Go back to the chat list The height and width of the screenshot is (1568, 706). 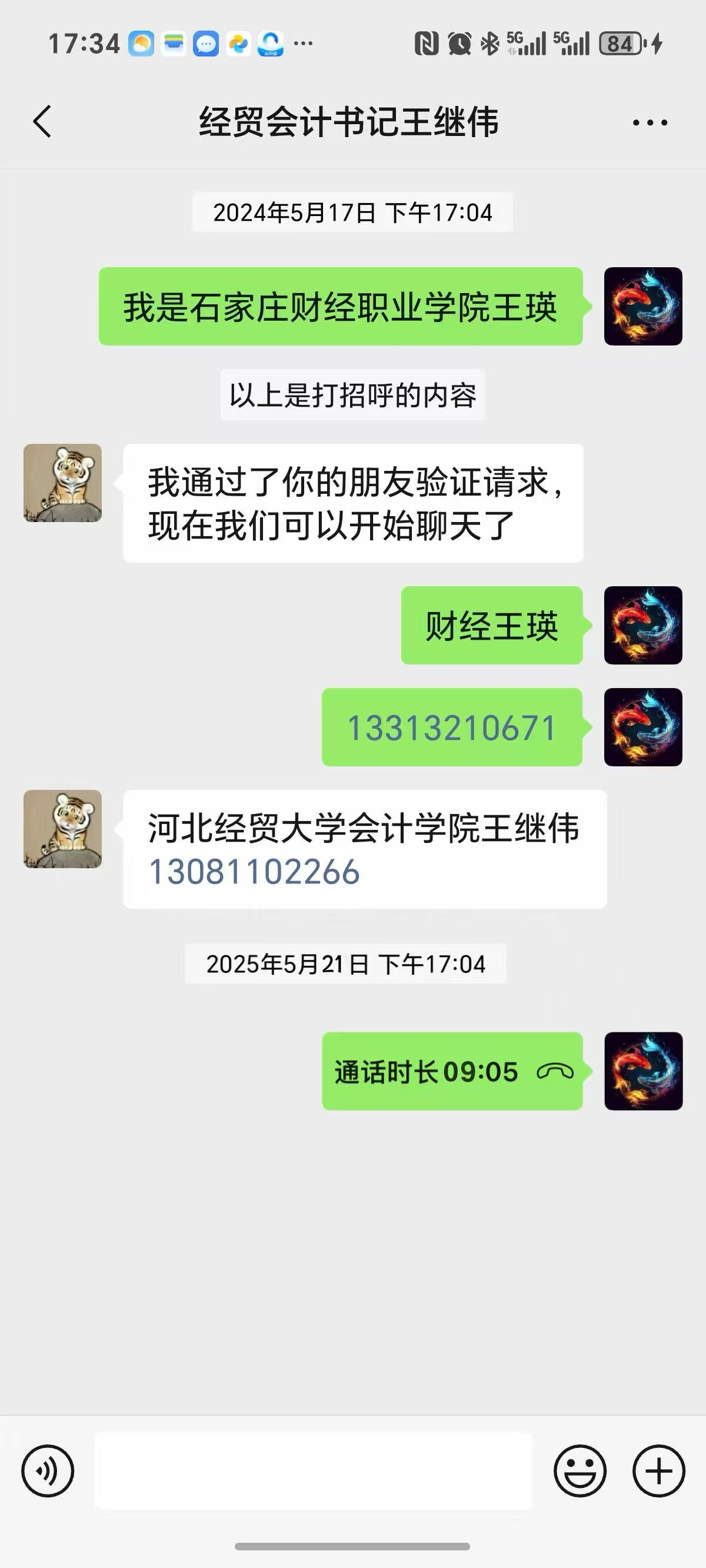coord(42,122)
